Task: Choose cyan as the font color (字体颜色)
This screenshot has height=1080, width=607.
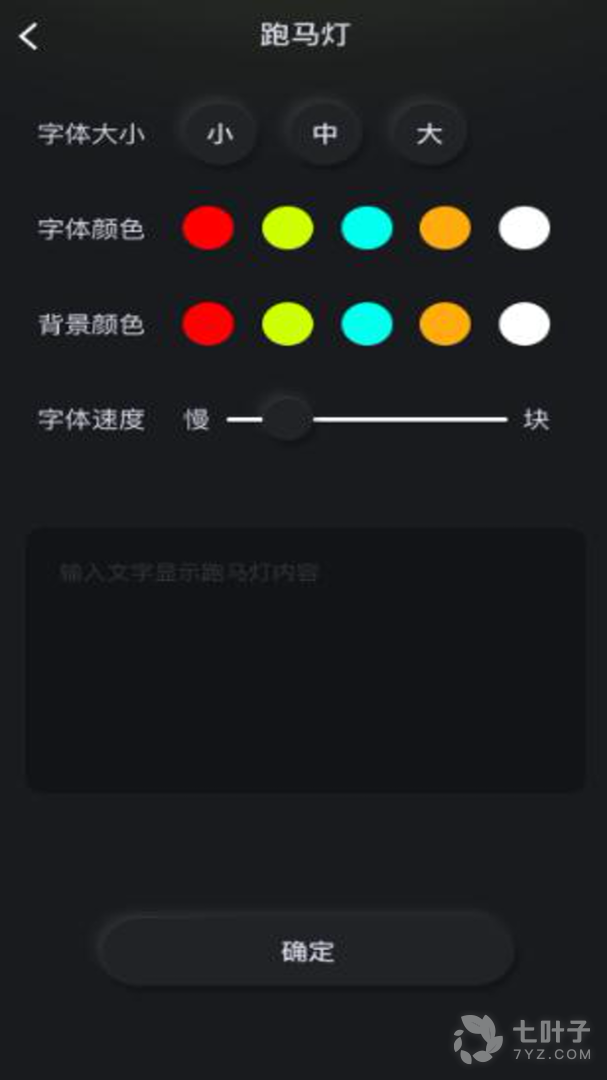Action: point(366,228)
